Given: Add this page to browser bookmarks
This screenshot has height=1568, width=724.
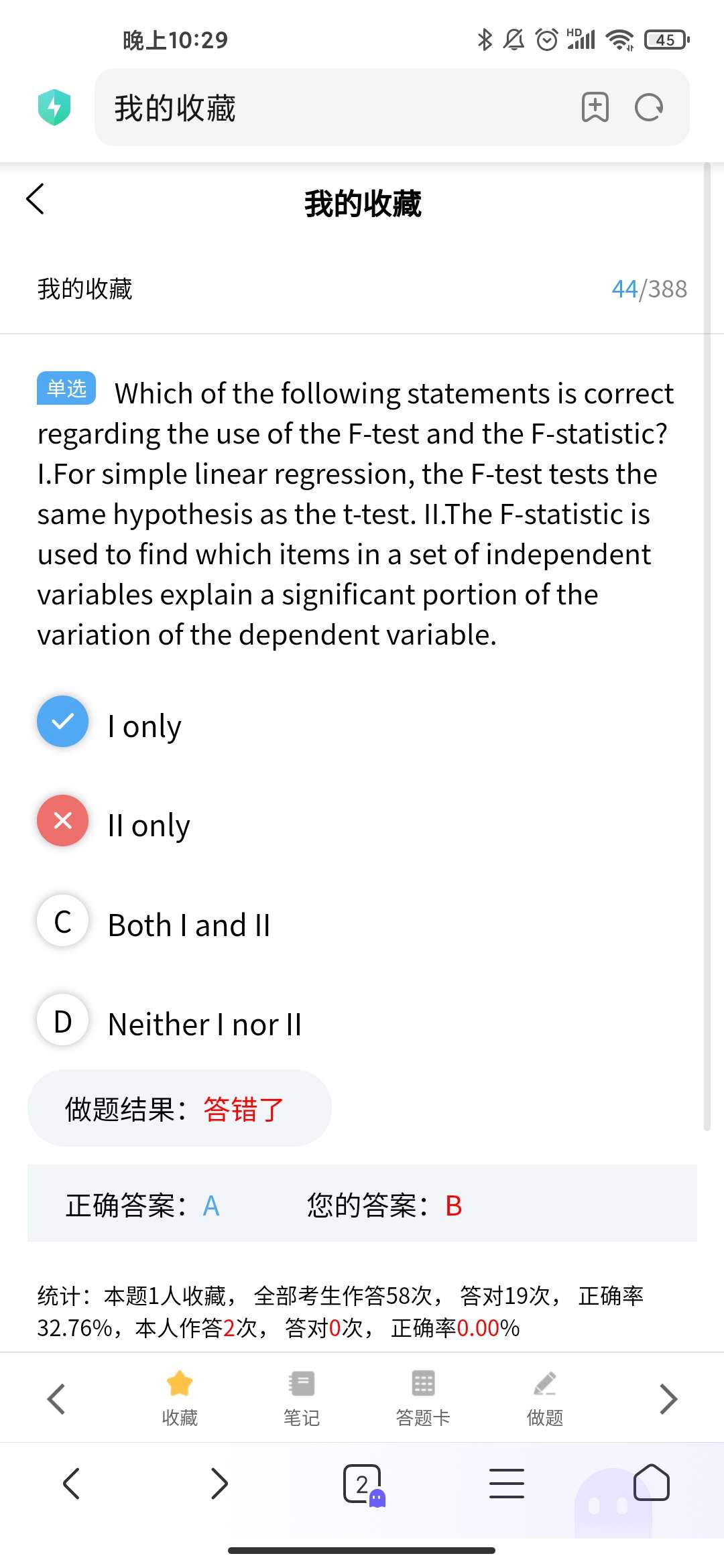Looking at the screenshot, I should point(595,107).
